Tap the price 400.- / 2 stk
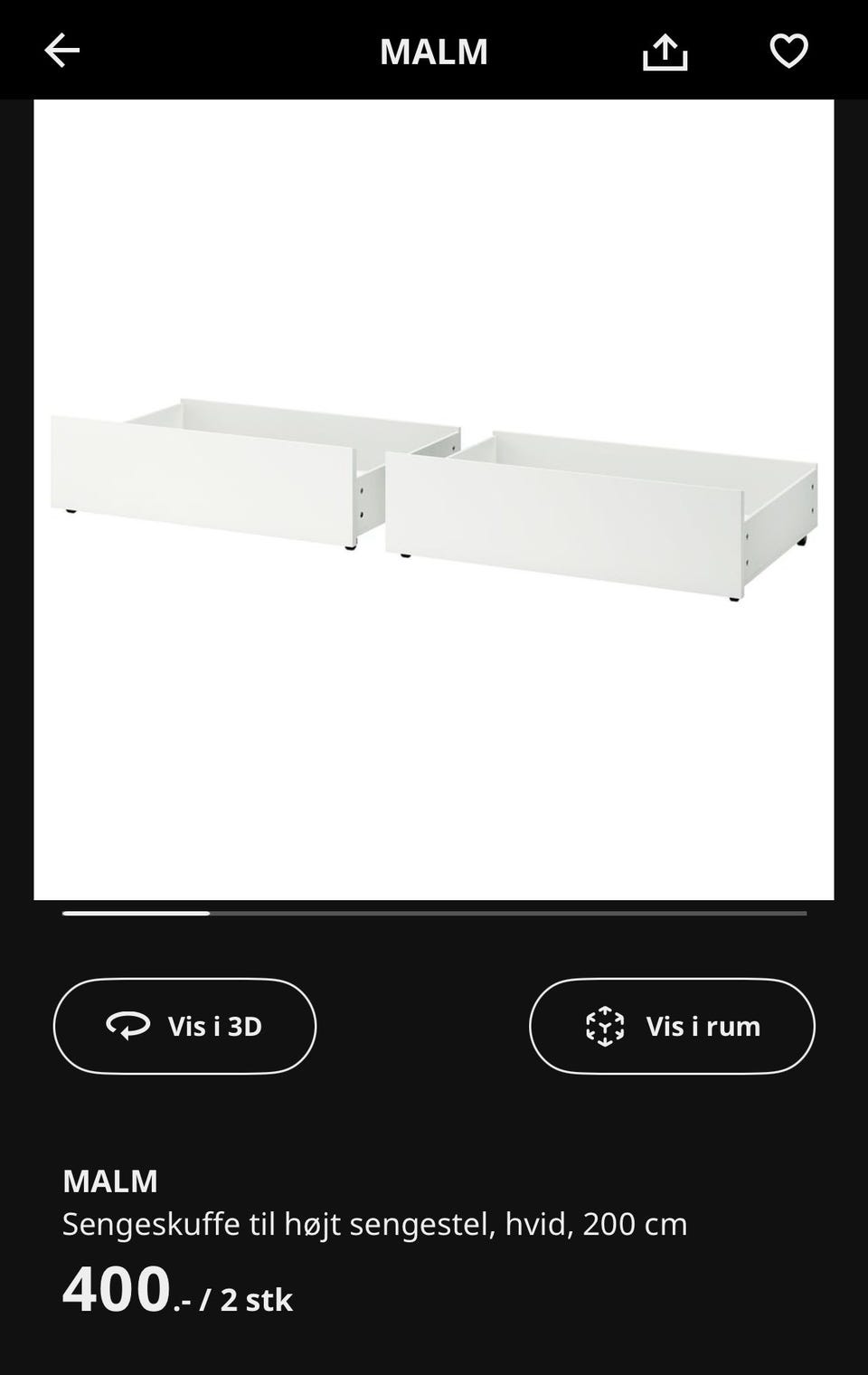This screenshot has height=1375, width=868. point(176,1295)
